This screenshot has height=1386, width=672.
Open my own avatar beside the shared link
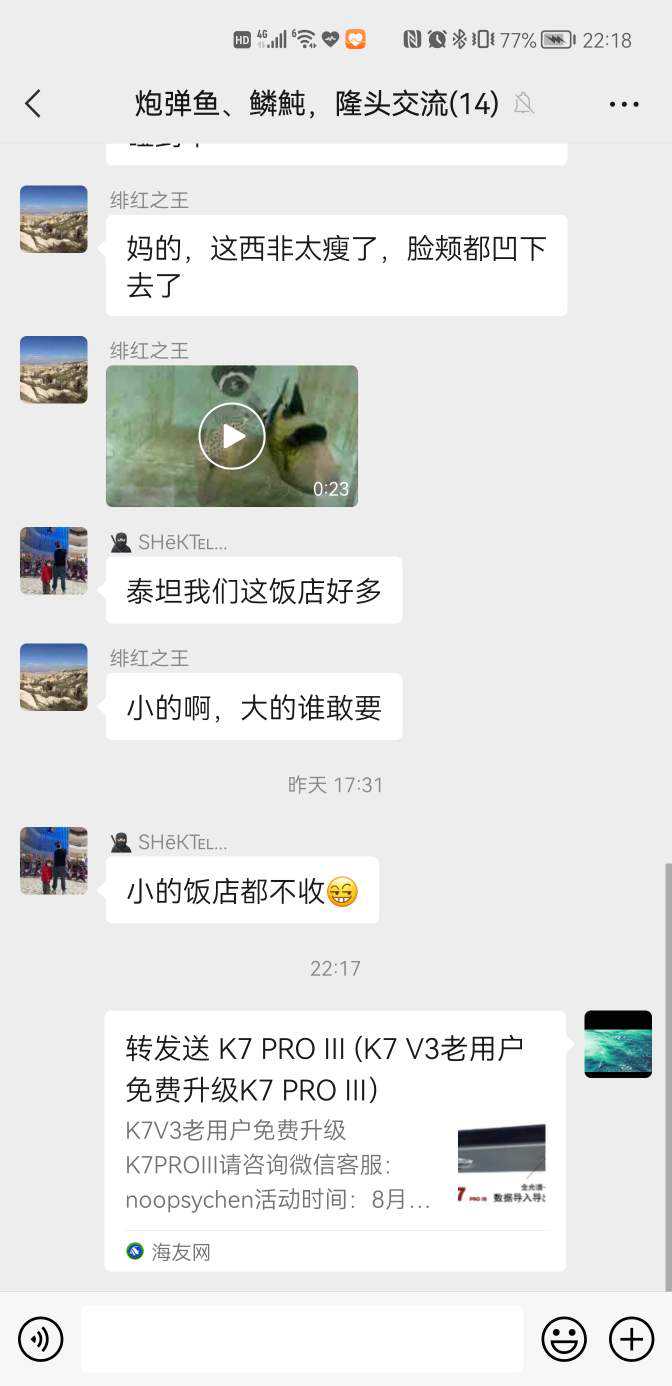618,1044
